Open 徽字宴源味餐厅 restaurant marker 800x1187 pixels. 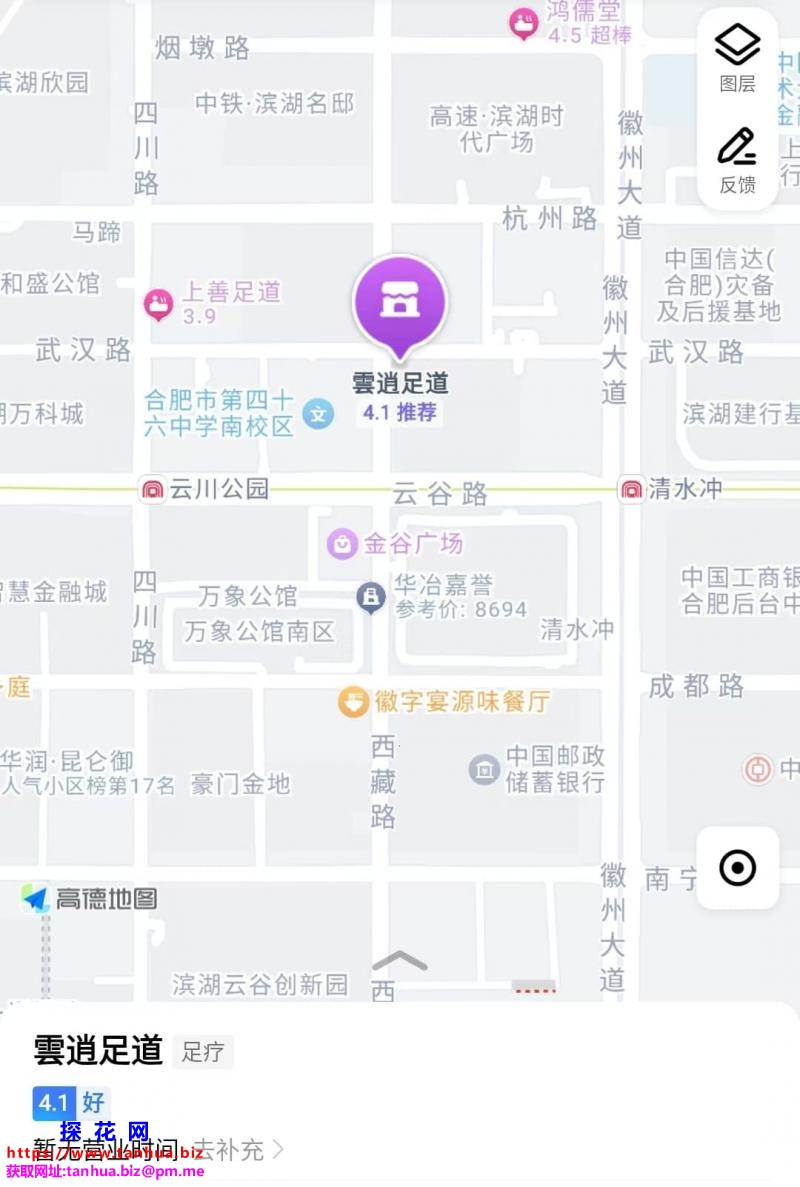tap(353, 702)
